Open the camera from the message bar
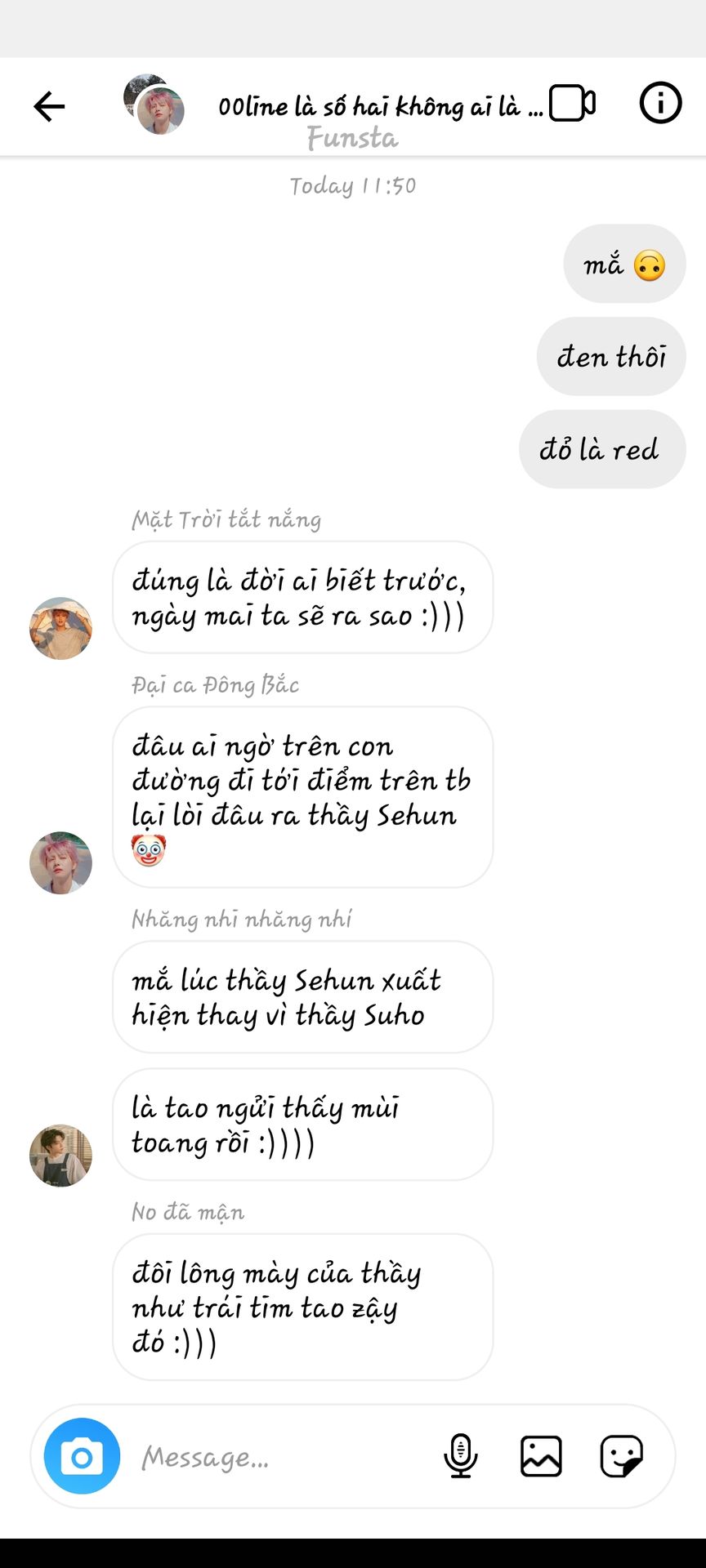This screenshot has width=706, height=1568. point(82,1456)
